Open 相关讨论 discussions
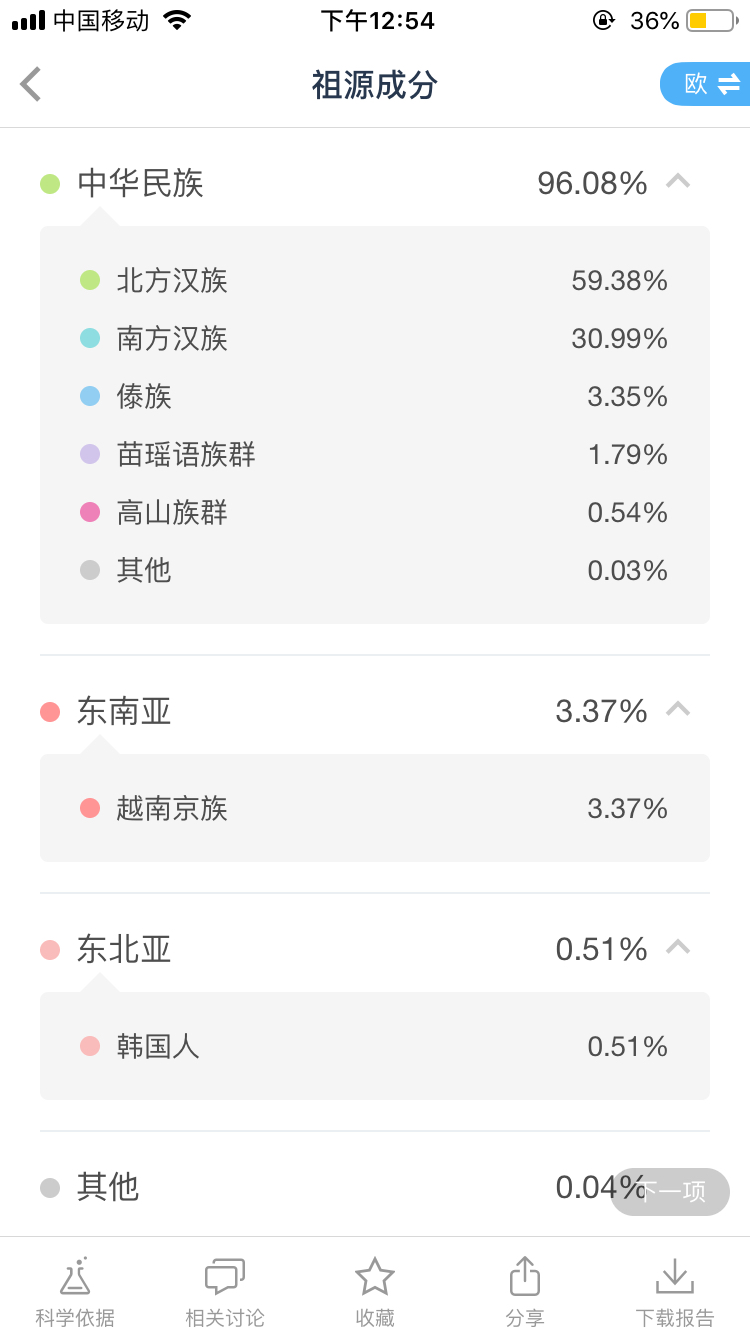750x1334 pixels. click(x=225, y=1292)
